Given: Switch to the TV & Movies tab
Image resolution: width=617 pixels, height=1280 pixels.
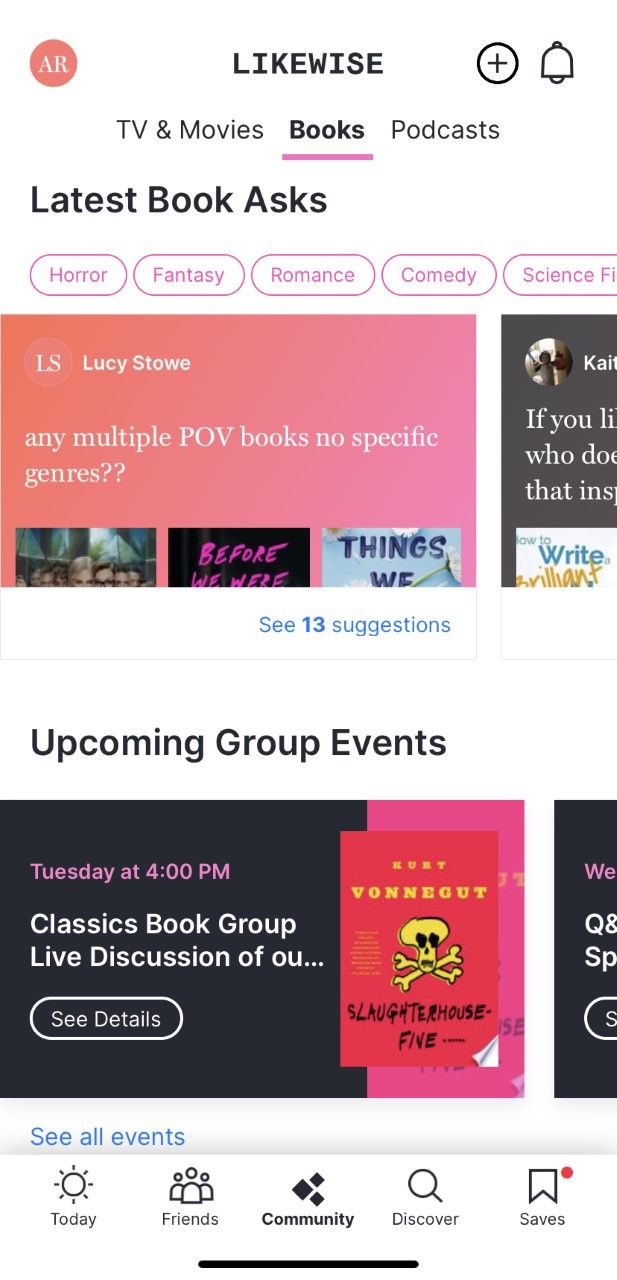Looking at the screenshot, I should 190,130.
